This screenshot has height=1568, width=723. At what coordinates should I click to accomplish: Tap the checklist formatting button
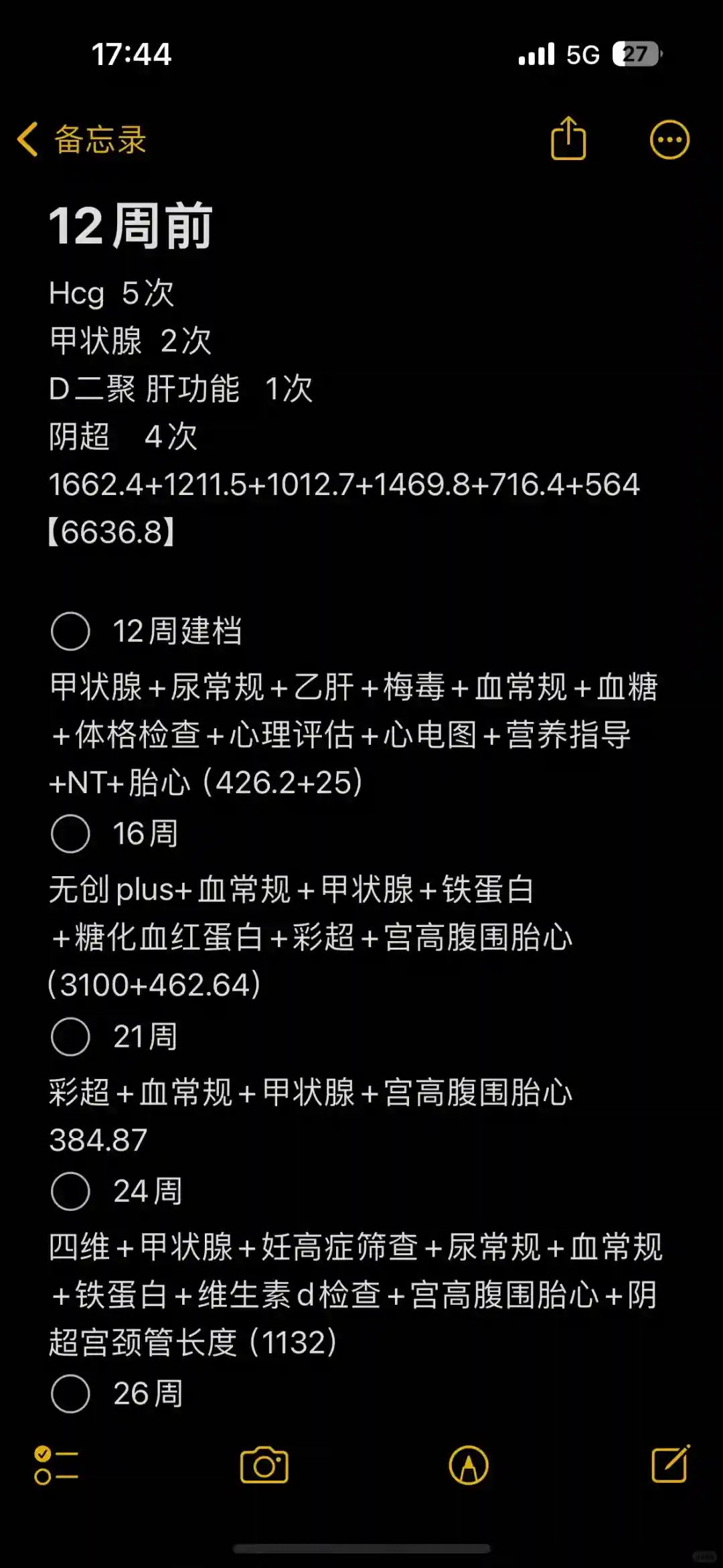pos(56,1466)
